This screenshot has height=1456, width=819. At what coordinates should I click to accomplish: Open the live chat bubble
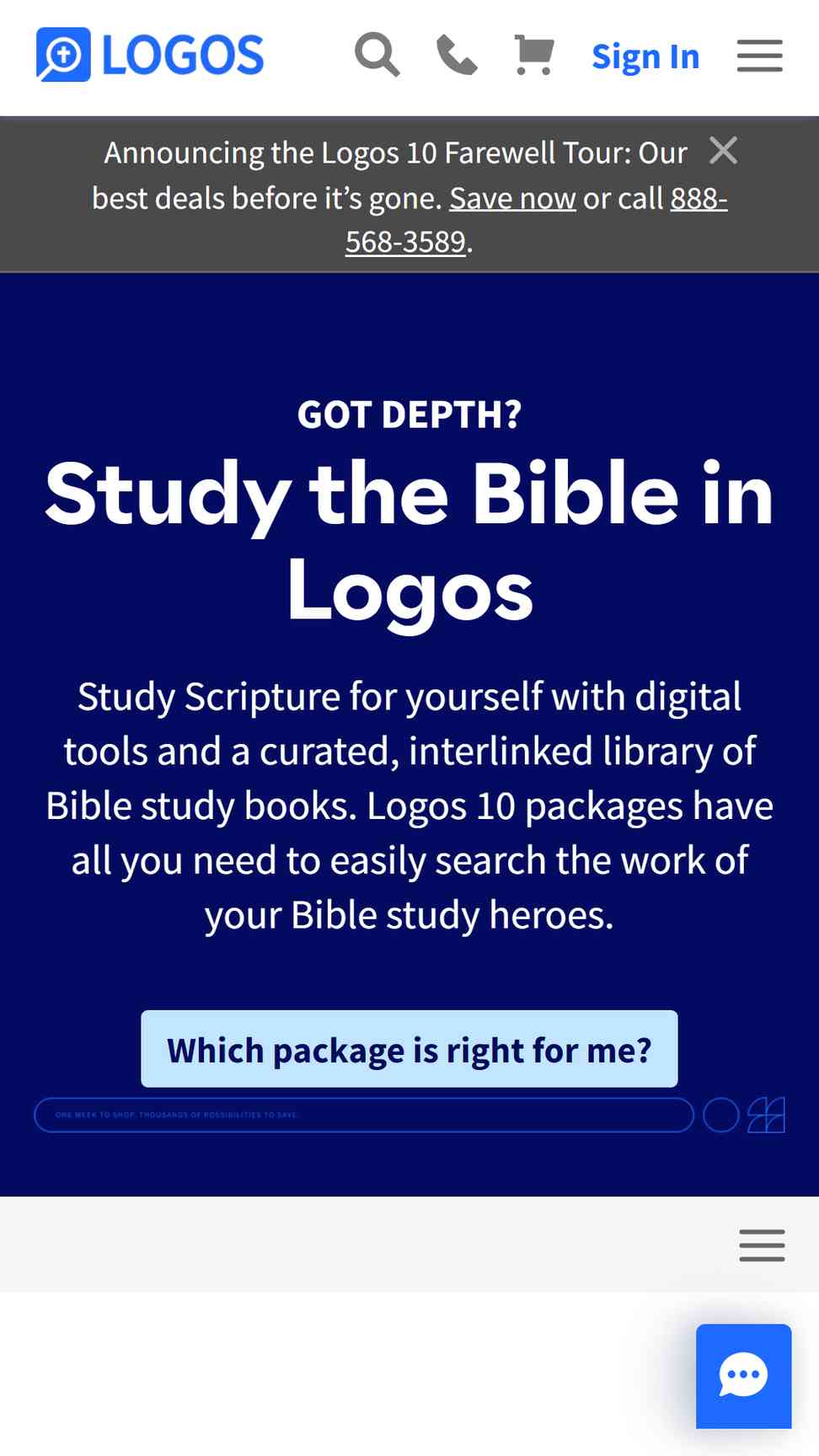coord(744,1376)
